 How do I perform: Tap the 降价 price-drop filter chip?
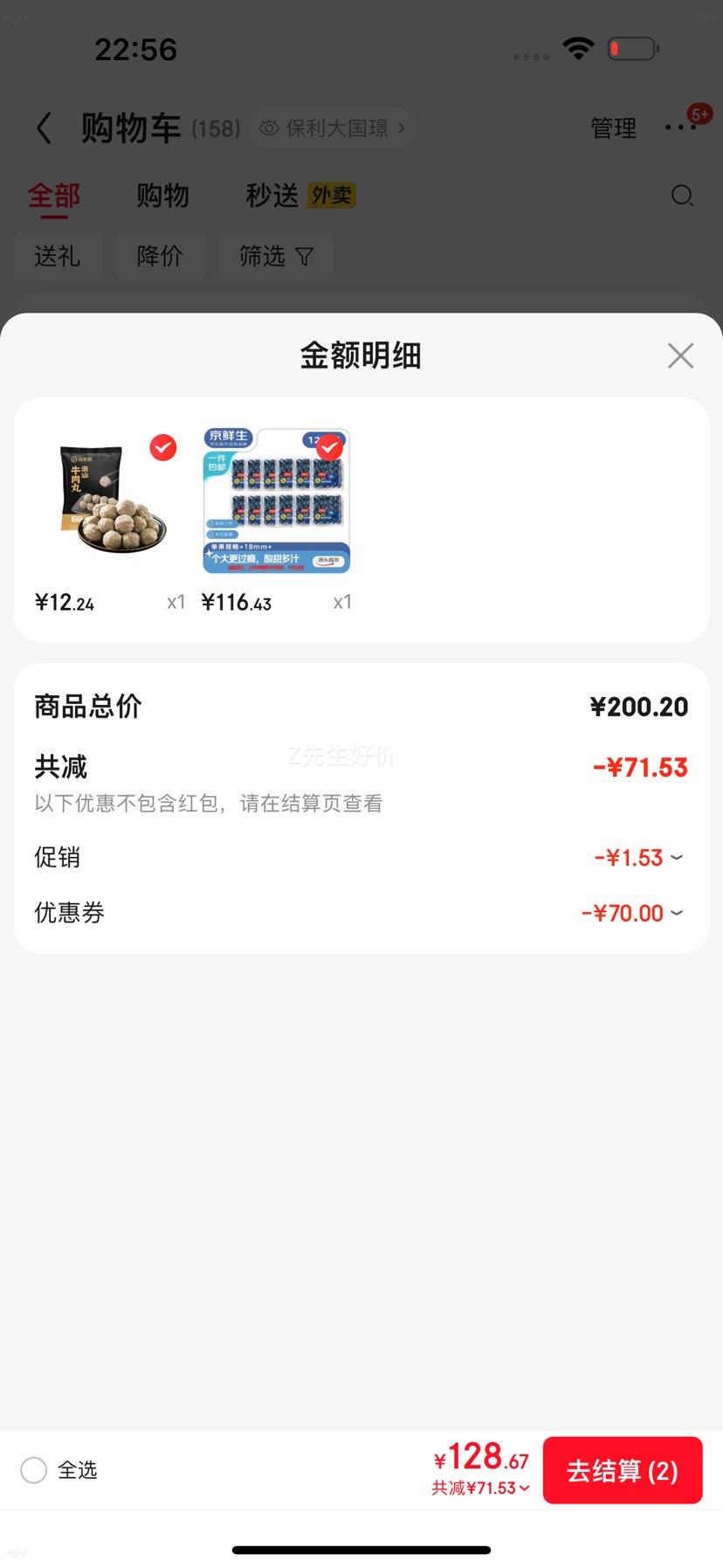tap(161, 256)
